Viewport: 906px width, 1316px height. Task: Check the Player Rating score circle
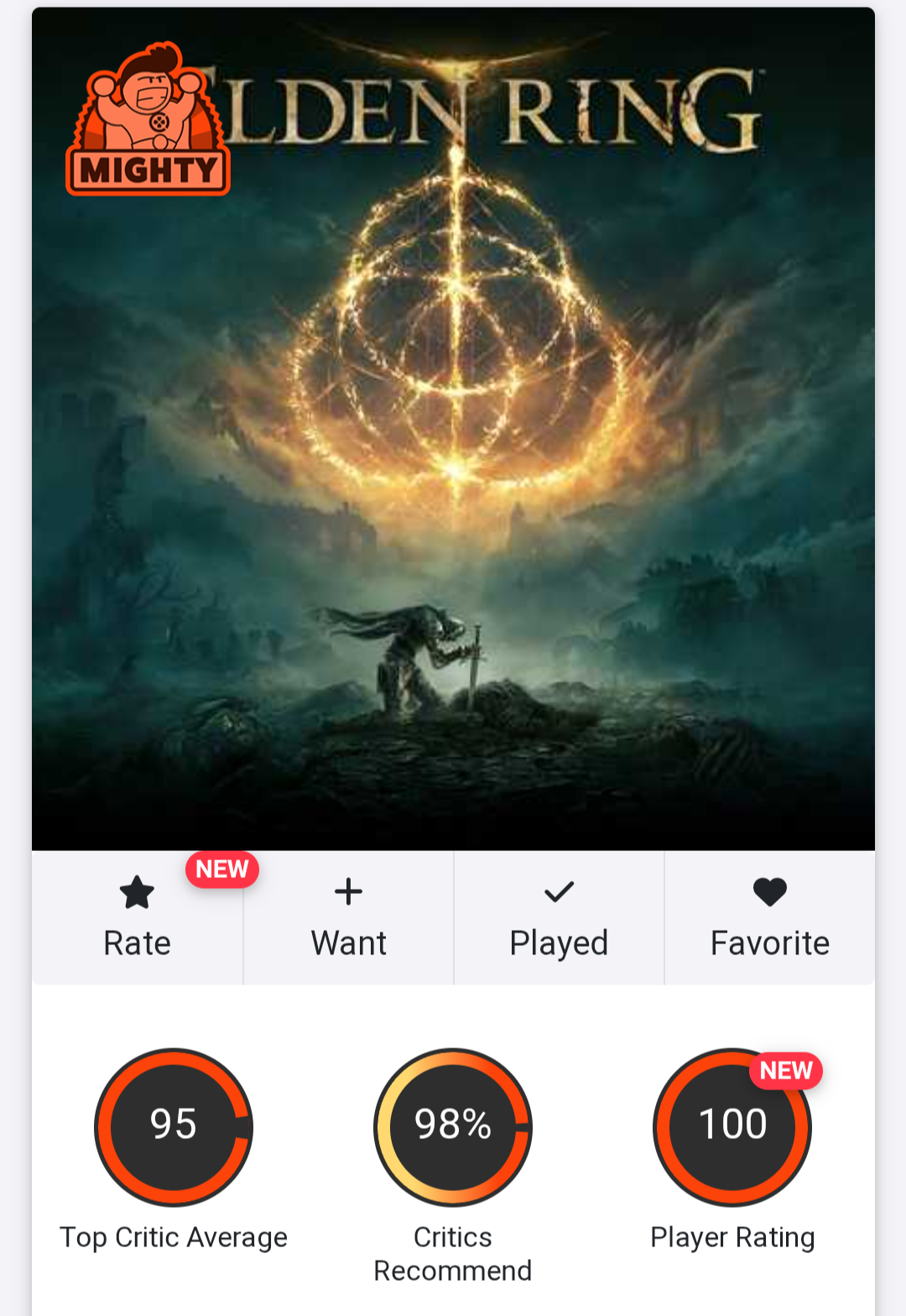(732, 1125)
